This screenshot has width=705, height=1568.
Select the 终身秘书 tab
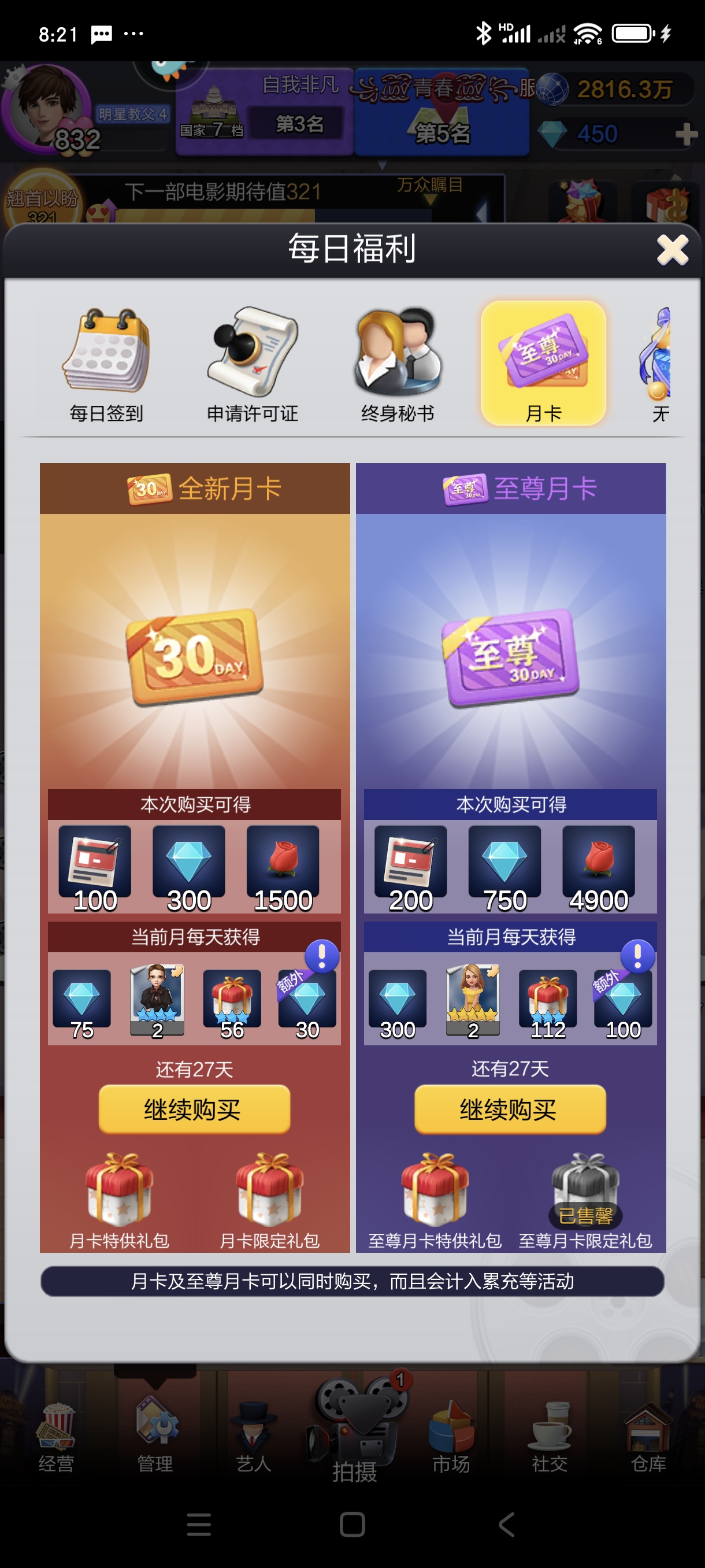[397, 364]
